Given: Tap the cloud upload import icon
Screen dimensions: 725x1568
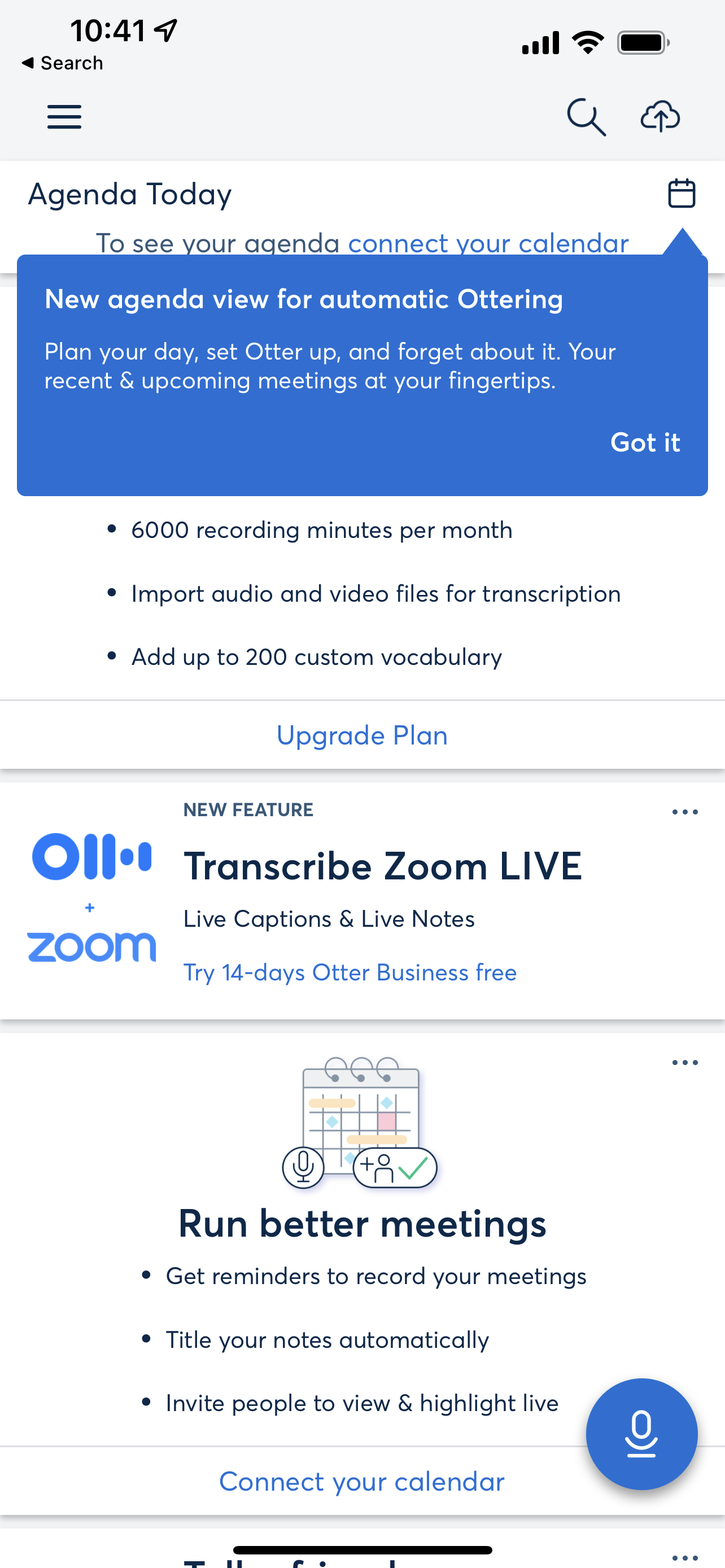Looking at the screenshot, I should 660,117.
